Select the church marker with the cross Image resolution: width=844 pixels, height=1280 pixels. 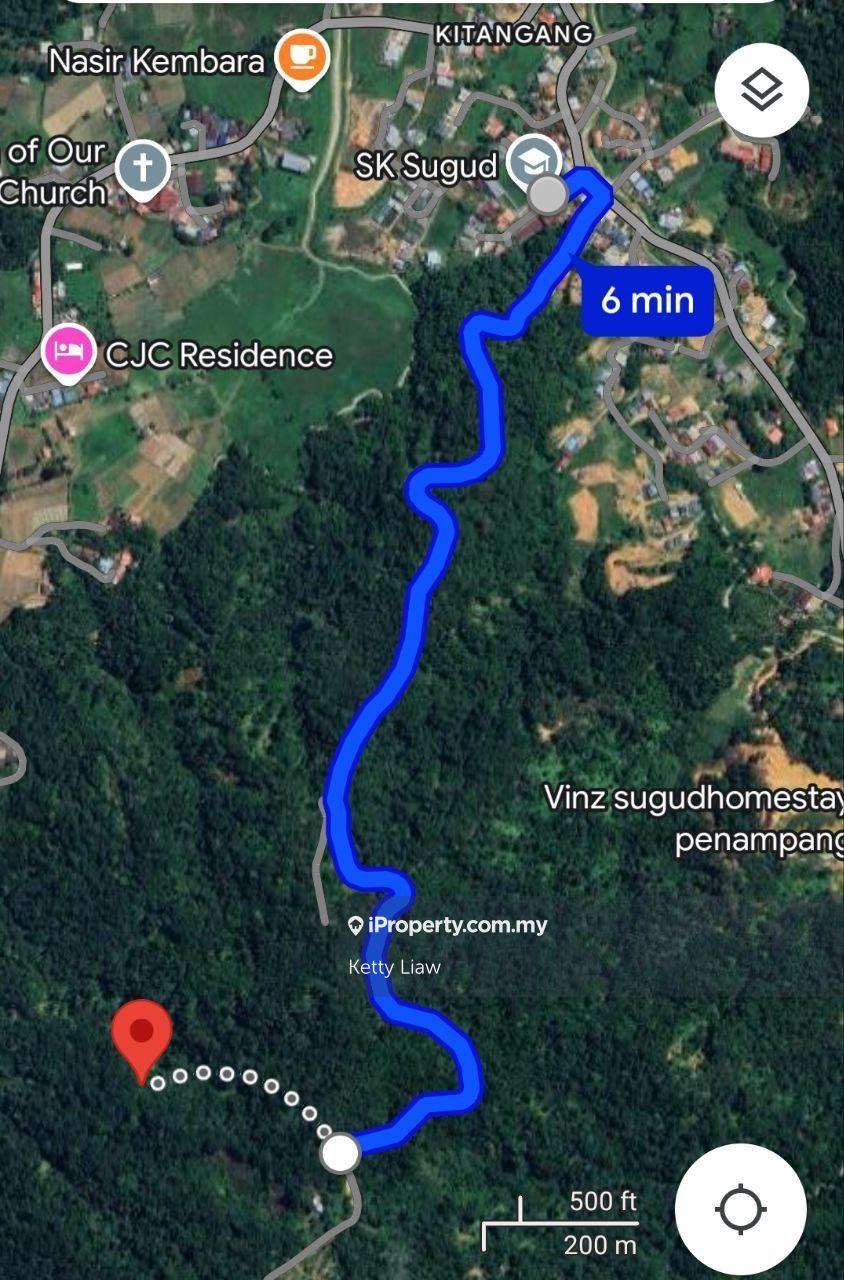(143, 167)
